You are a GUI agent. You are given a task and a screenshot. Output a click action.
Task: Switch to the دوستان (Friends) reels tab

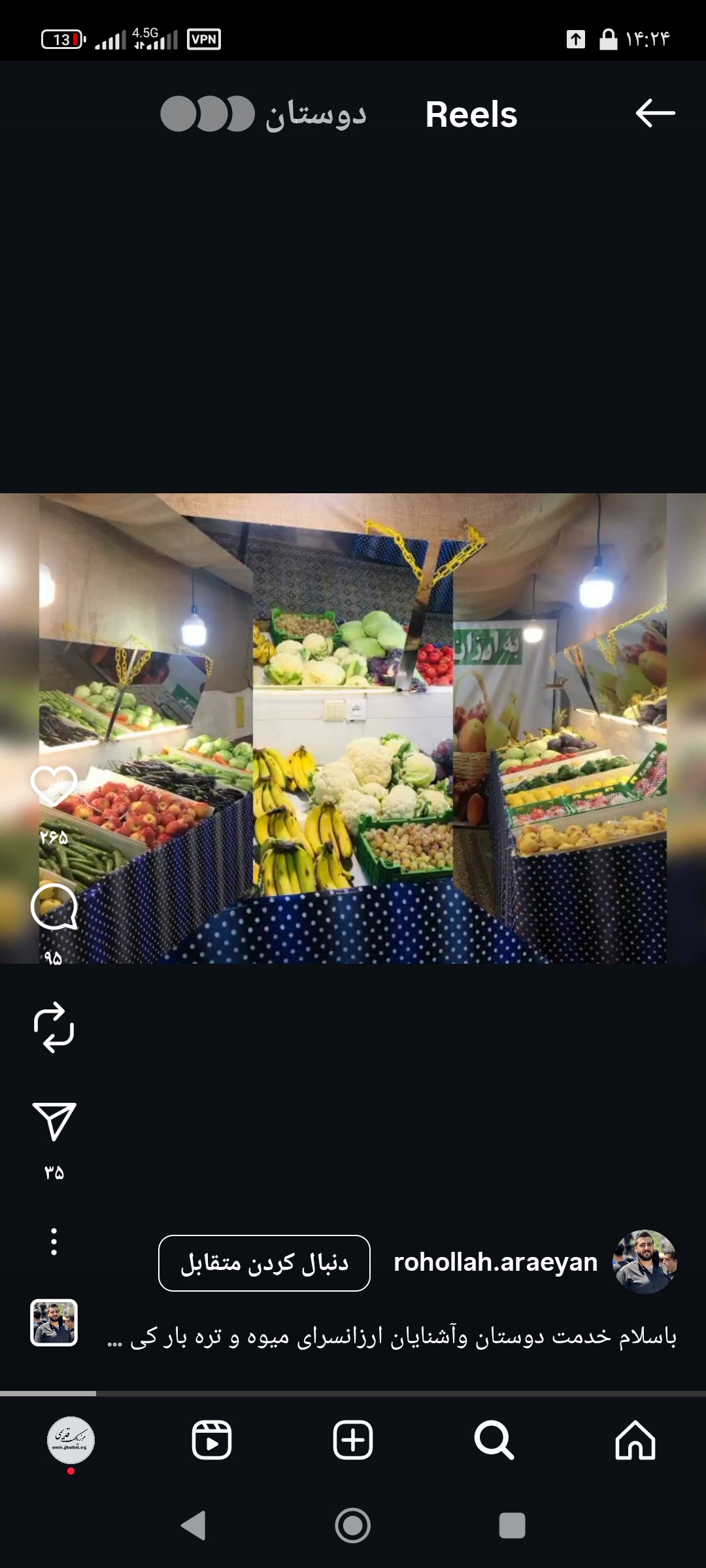coord(264,114)
